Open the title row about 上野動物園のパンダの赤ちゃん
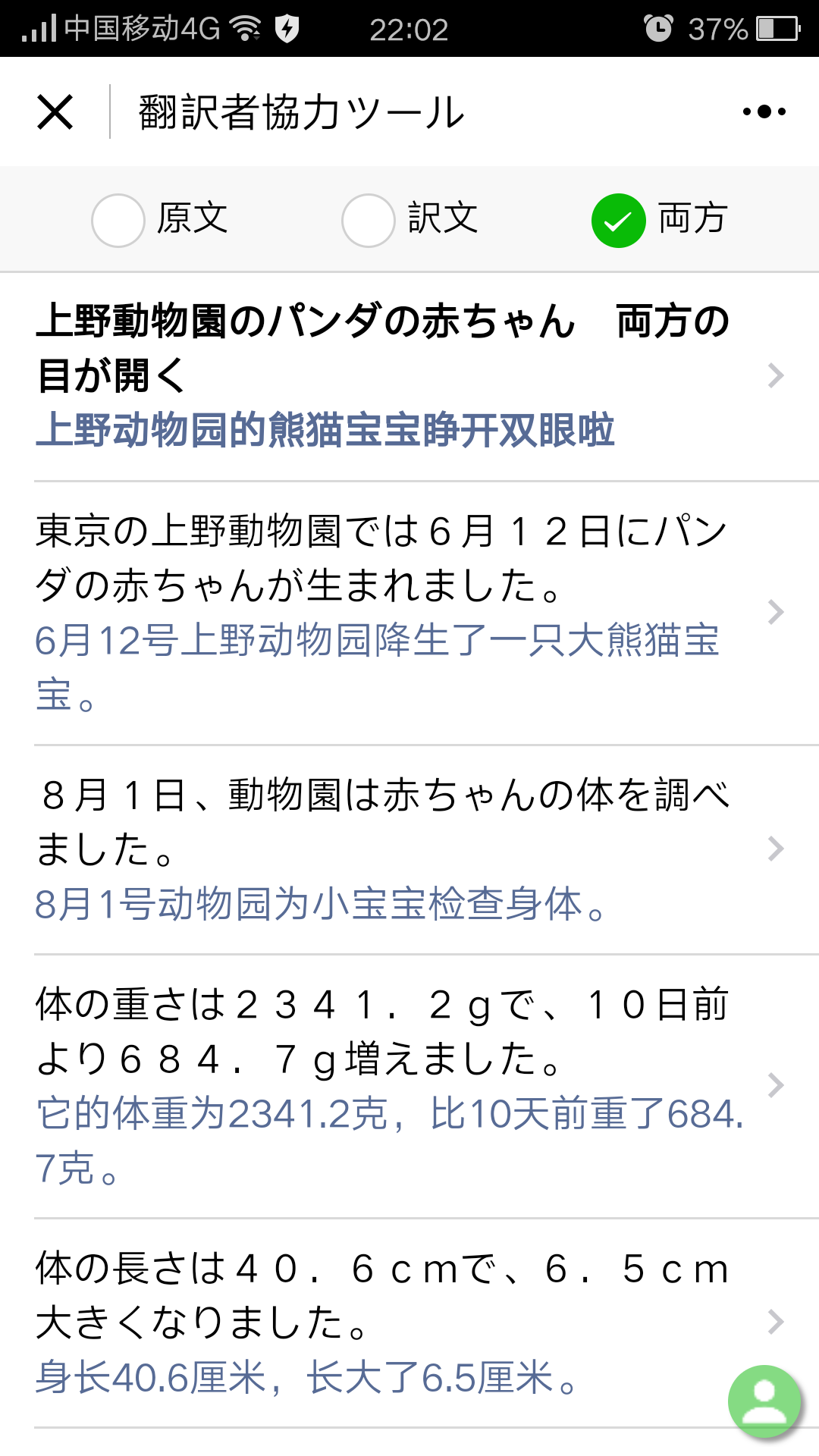 coord(409,376)
